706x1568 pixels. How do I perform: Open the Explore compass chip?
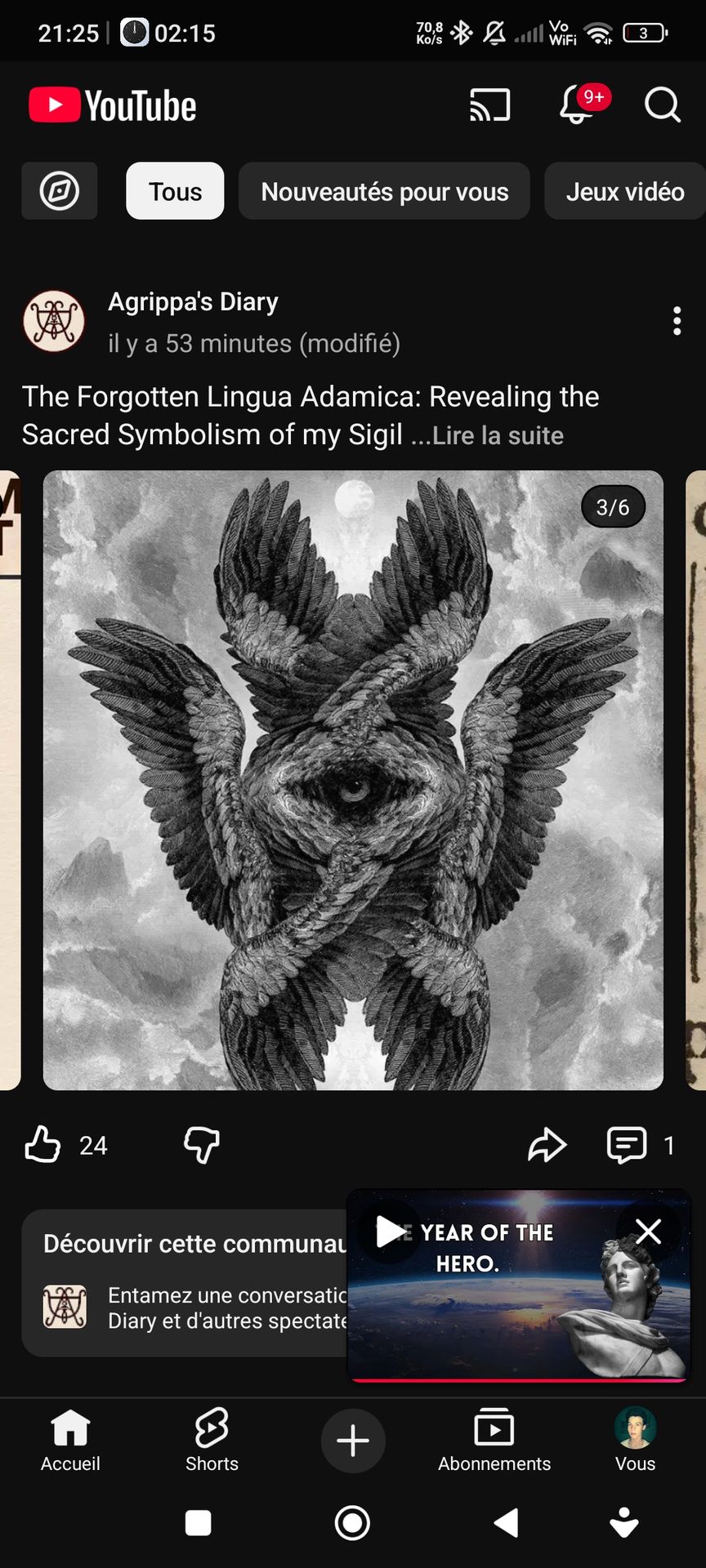point(59,191)
